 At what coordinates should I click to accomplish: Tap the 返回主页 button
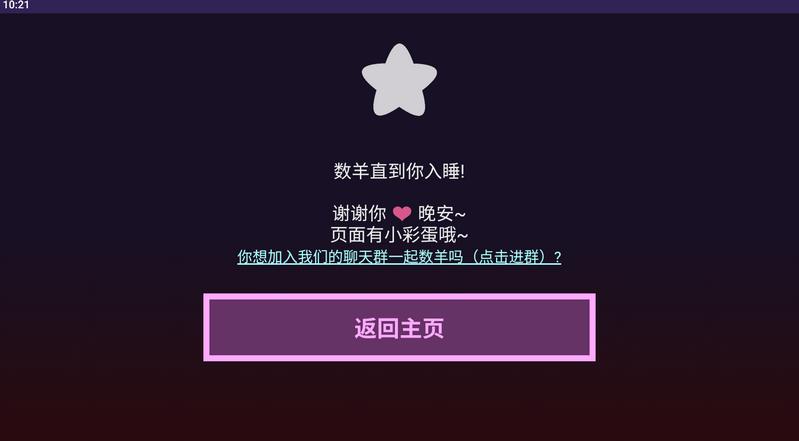point(399,327)
